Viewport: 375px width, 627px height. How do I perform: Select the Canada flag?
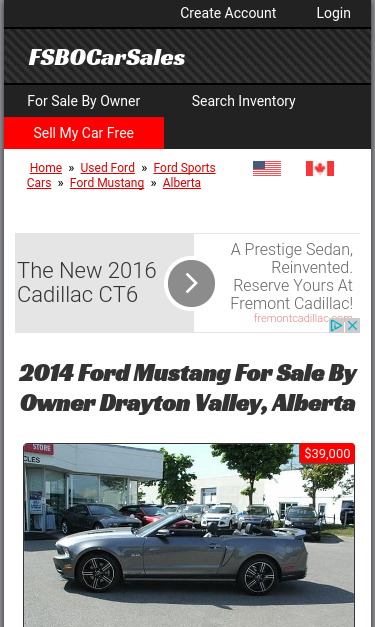coord(320,168)
